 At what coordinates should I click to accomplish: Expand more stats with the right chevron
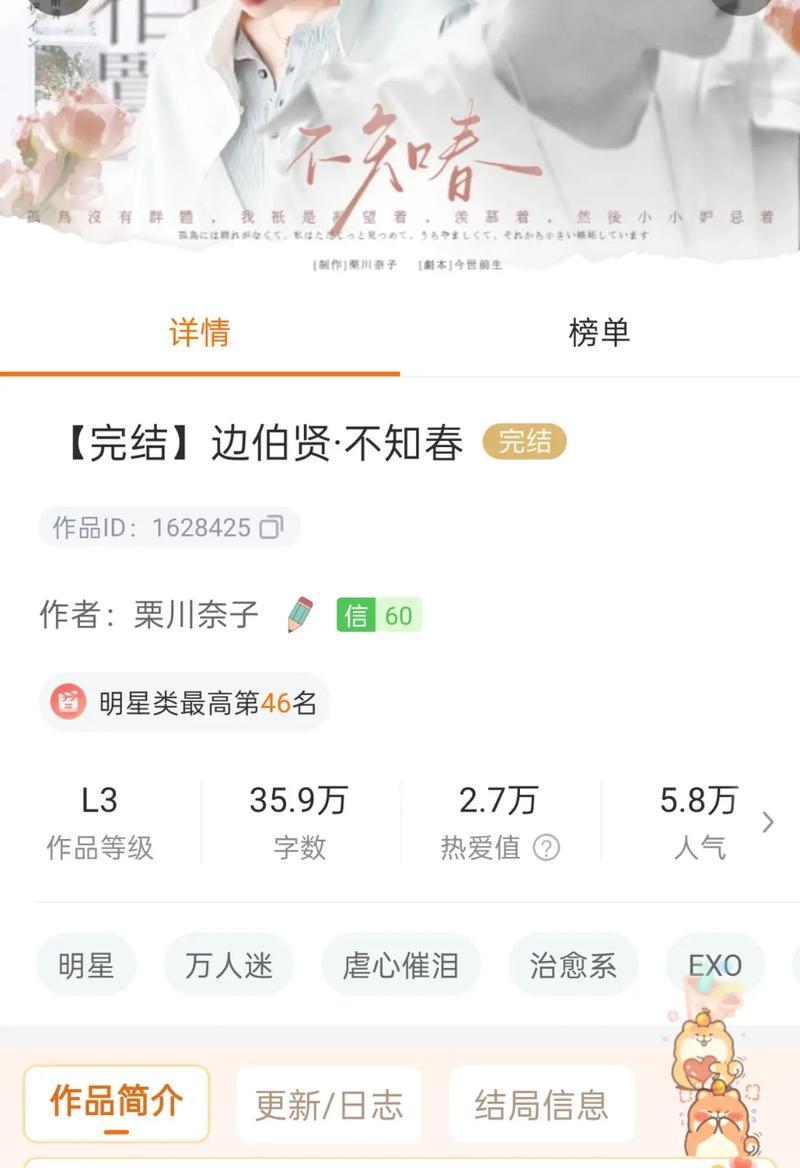(x=768, y=823)
